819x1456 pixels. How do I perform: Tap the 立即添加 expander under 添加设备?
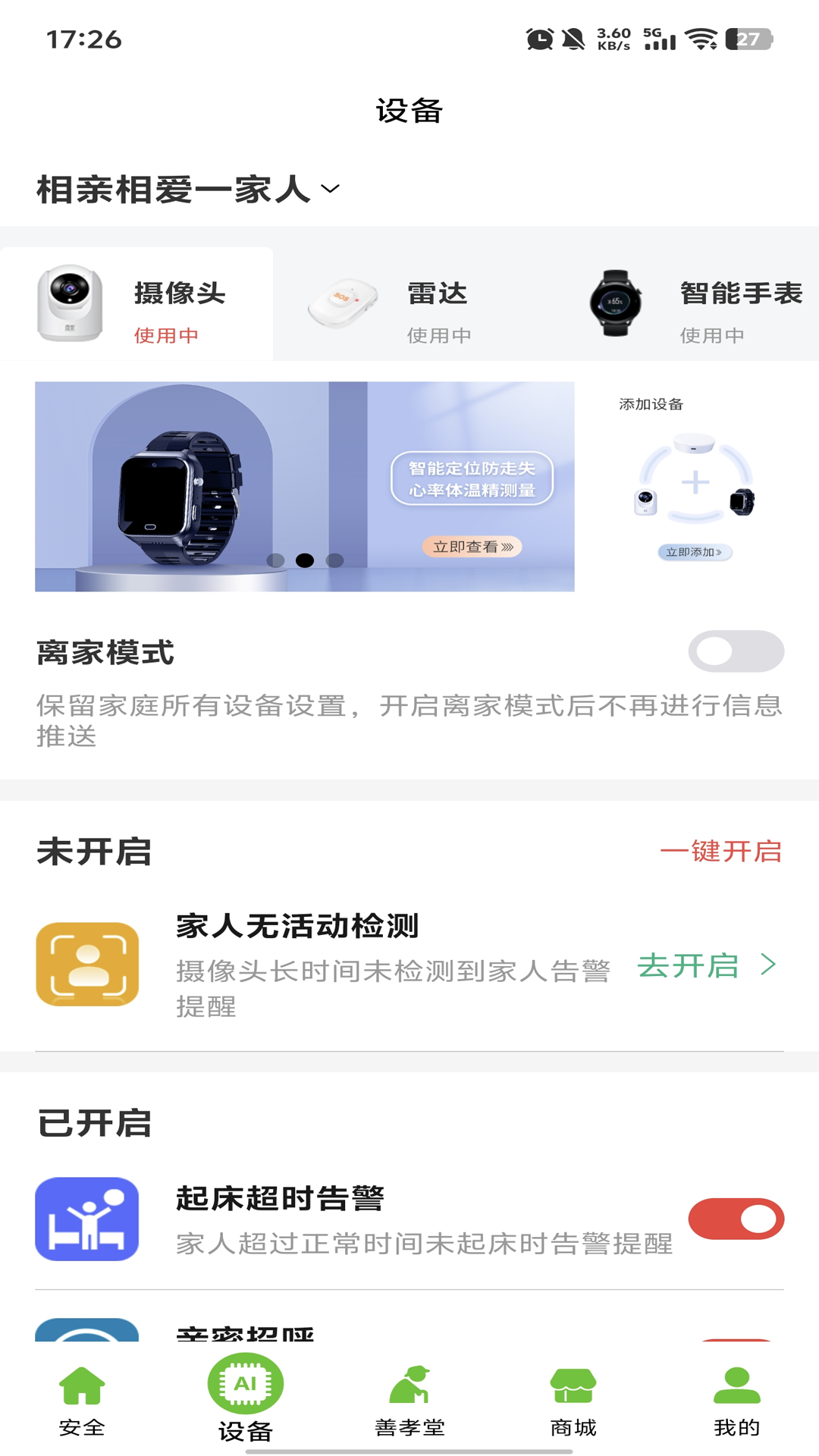[694, 552]
